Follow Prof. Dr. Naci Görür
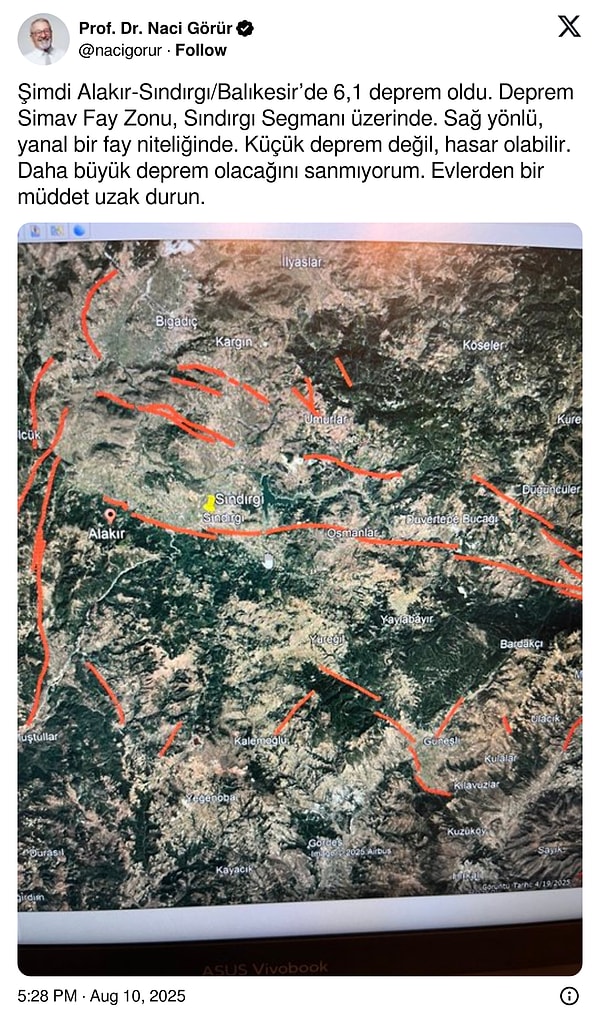Screen dimensions: 600x1026 pyautogui.click(x=201, y=50)
